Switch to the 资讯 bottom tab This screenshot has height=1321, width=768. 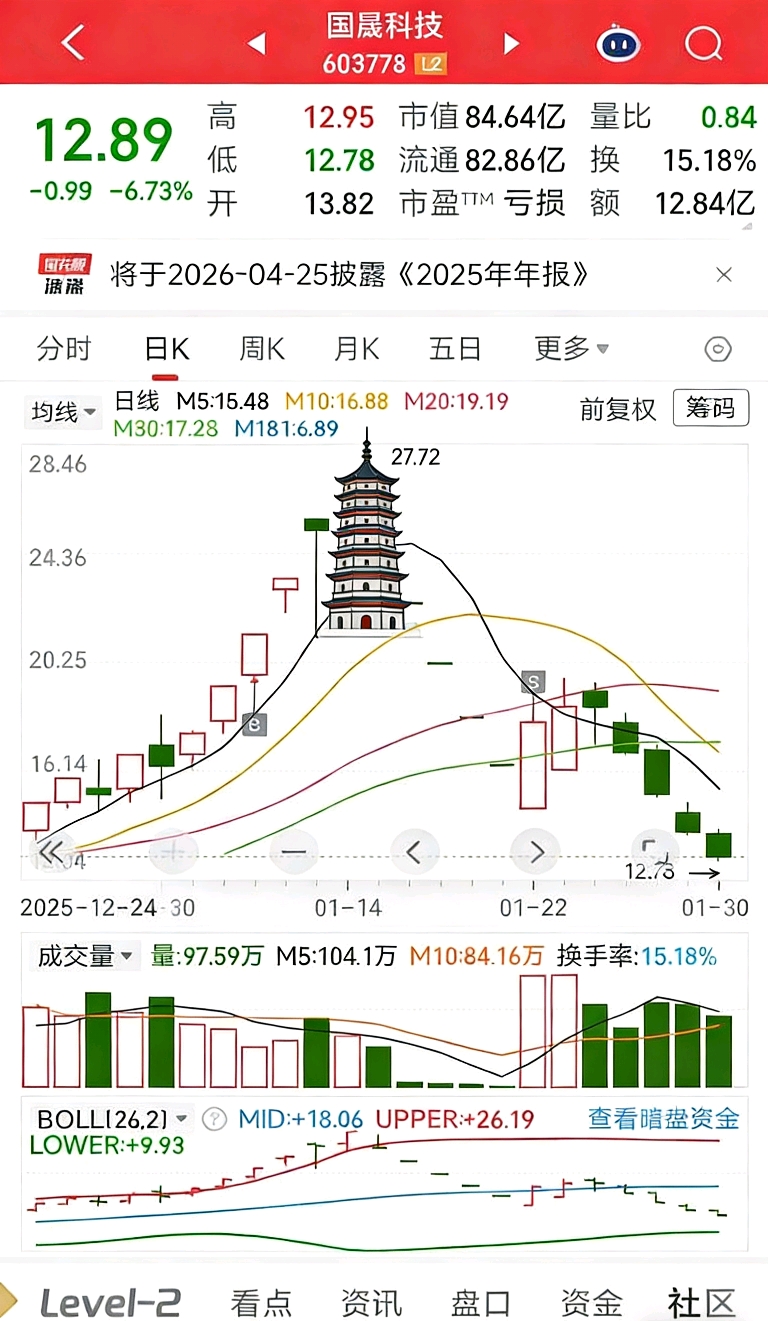pyautogui.click(x=371, y=1302)
